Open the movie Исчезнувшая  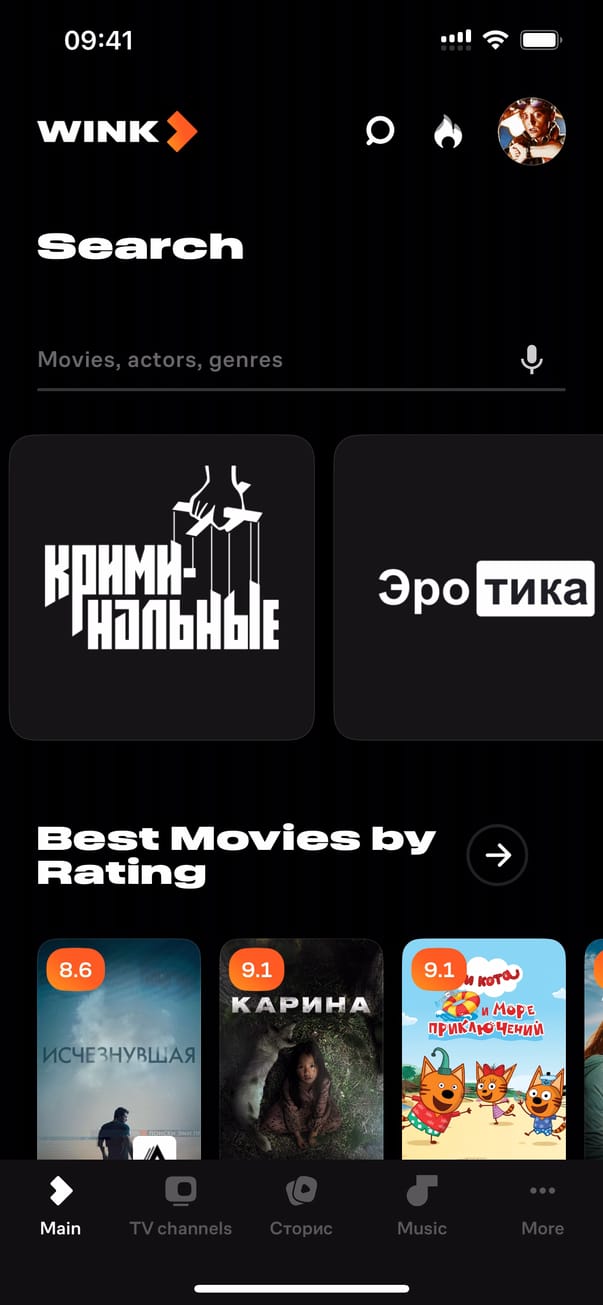[x=119, y=1048]
